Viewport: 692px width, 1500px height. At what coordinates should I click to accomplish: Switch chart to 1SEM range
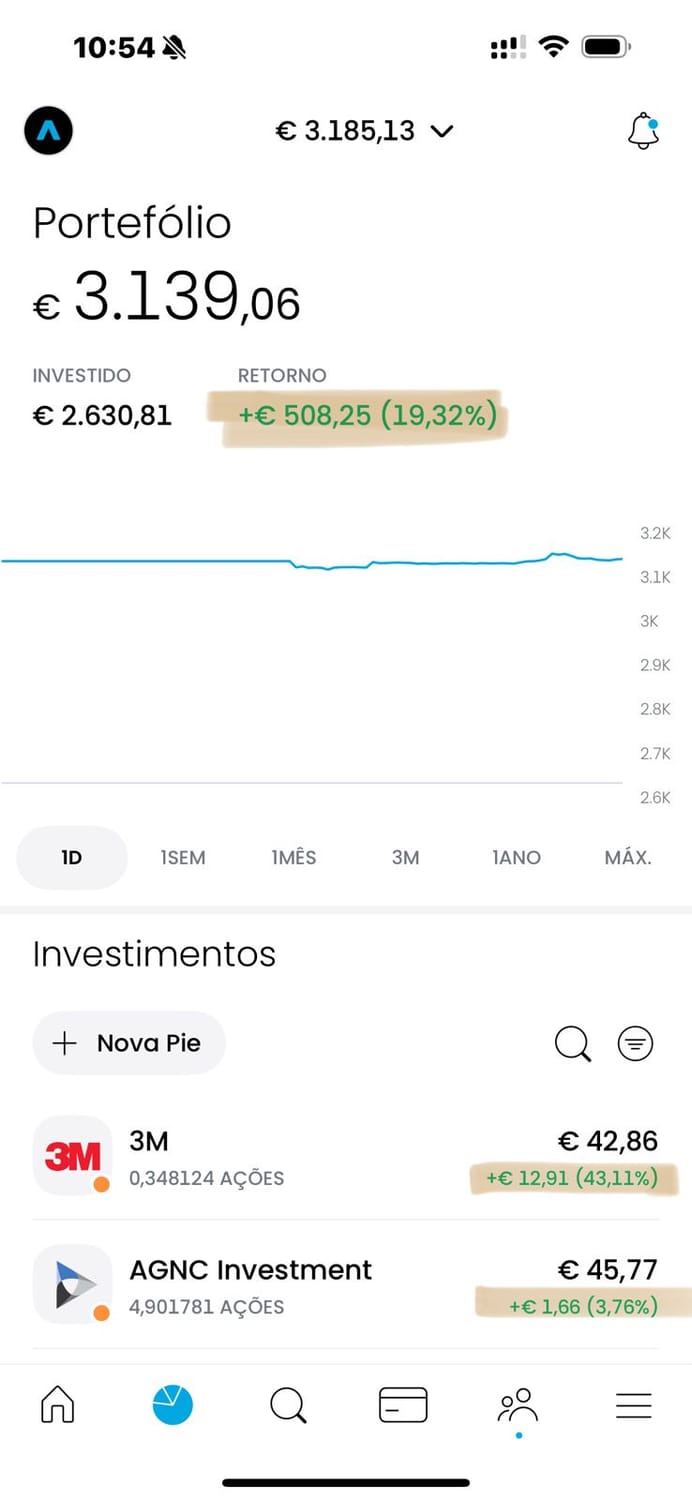pos(183,858)
